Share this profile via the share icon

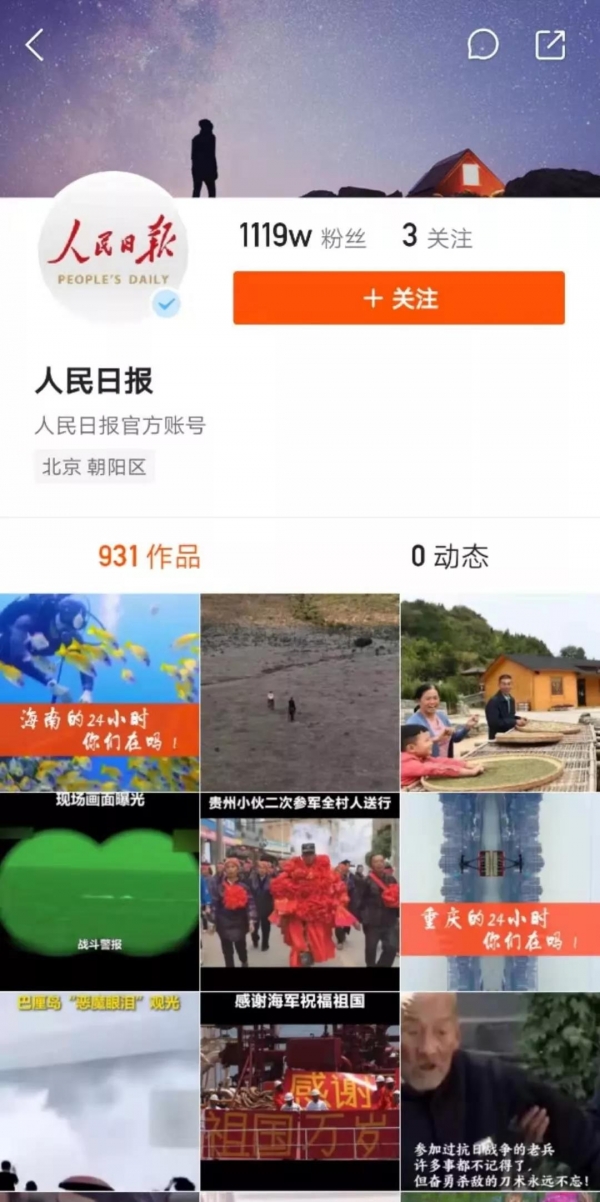(x=550, y=45)
